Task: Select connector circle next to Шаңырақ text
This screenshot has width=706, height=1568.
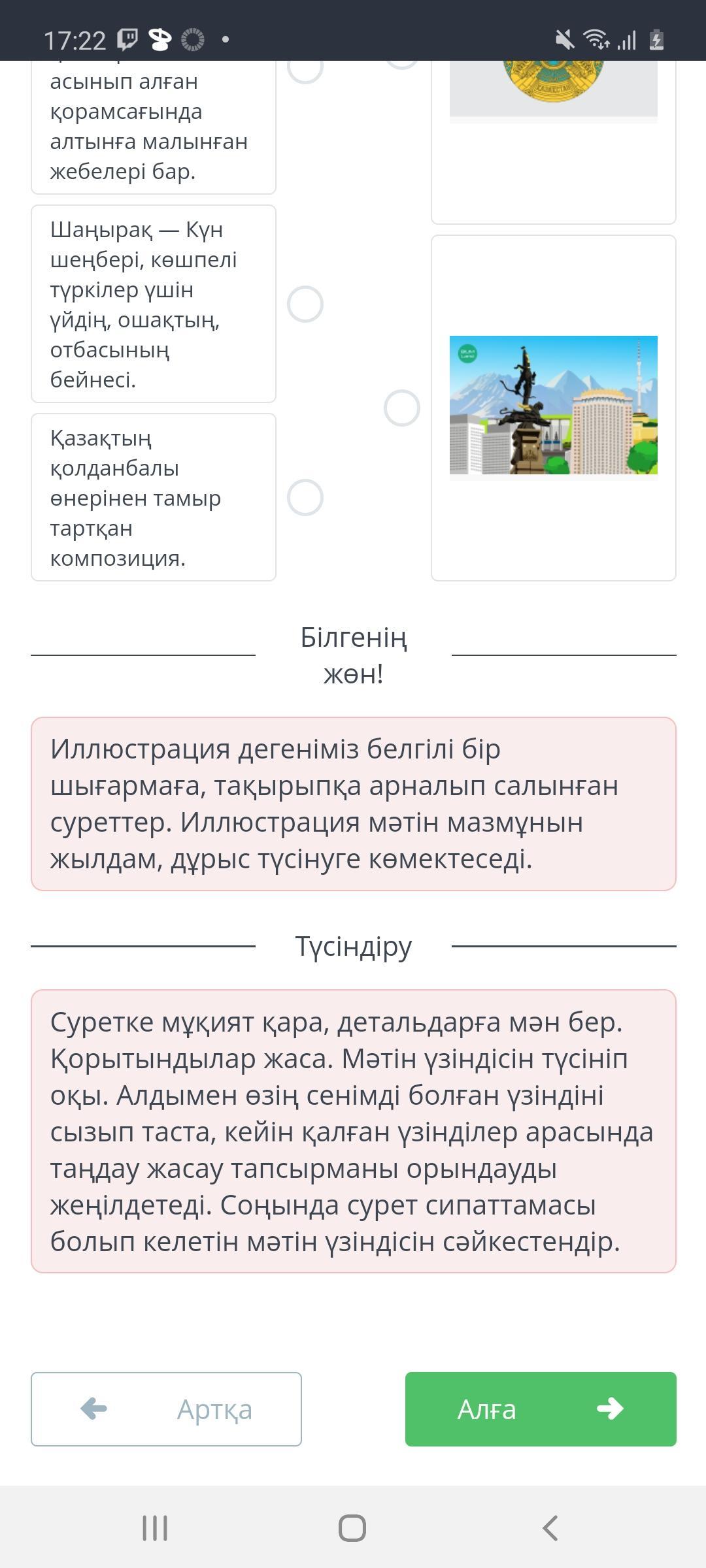Action: click(x=305, y=304)
